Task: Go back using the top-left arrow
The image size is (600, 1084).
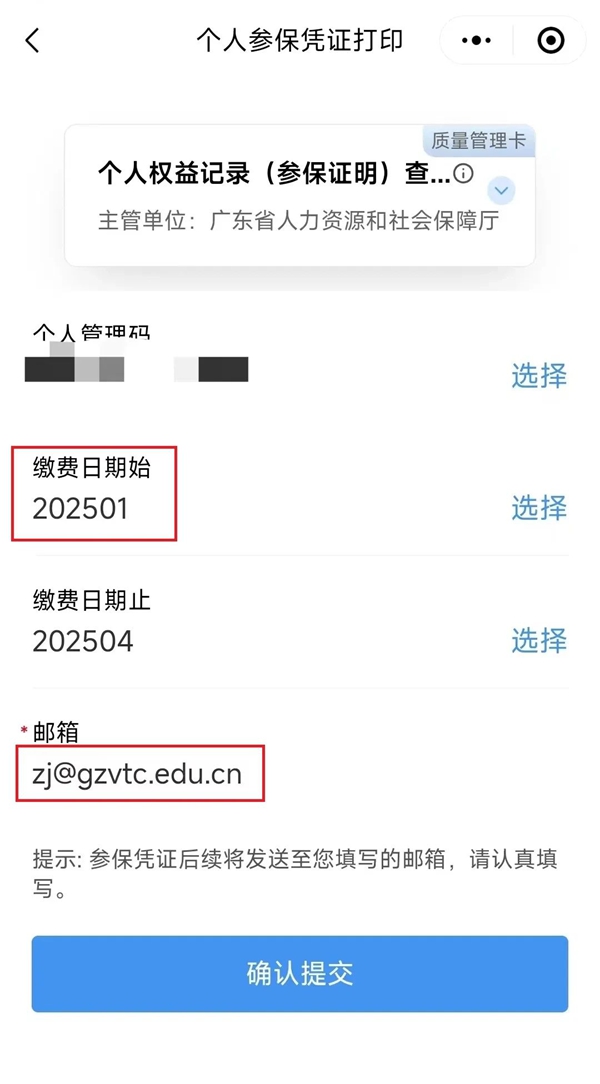Action: (x=33, y=41)
